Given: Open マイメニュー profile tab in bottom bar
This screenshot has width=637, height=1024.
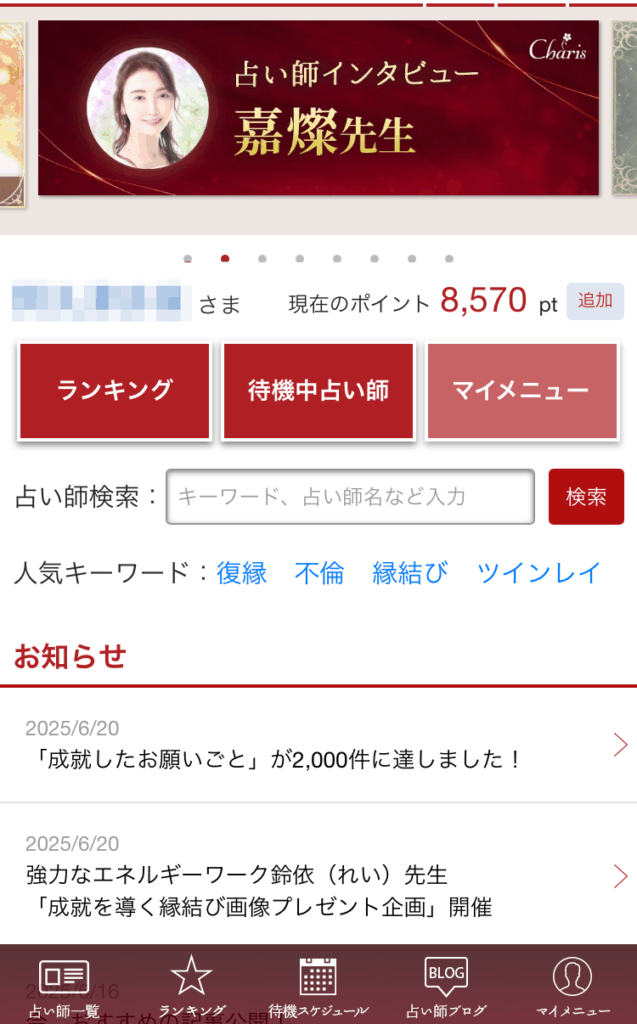Looking at the screenshot, I should click(x=572, y=986).
